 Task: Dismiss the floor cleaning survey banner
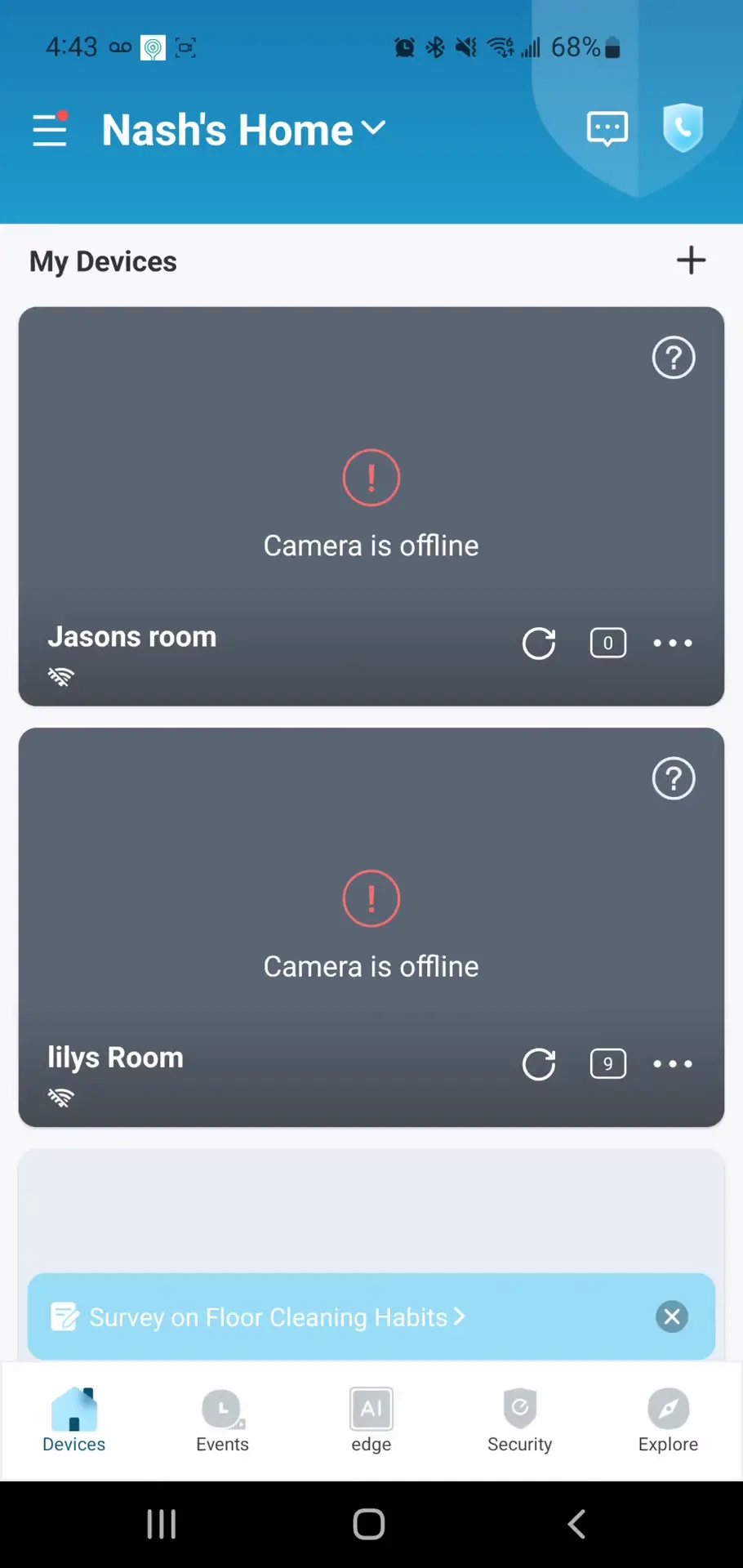[x=671, y=1316]
